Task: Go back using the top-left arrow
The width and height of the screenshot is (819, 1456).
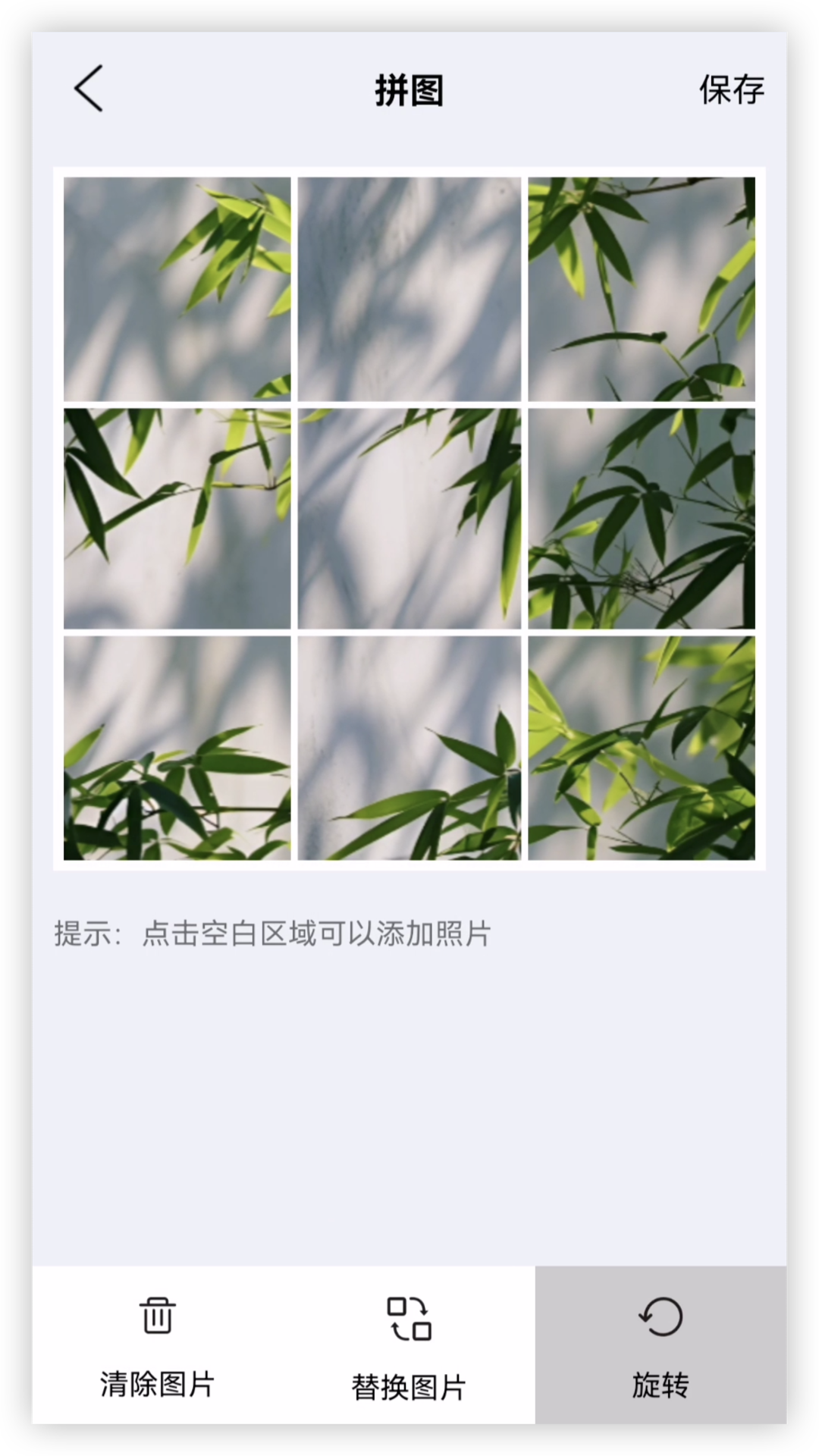Action: (89, 89)
